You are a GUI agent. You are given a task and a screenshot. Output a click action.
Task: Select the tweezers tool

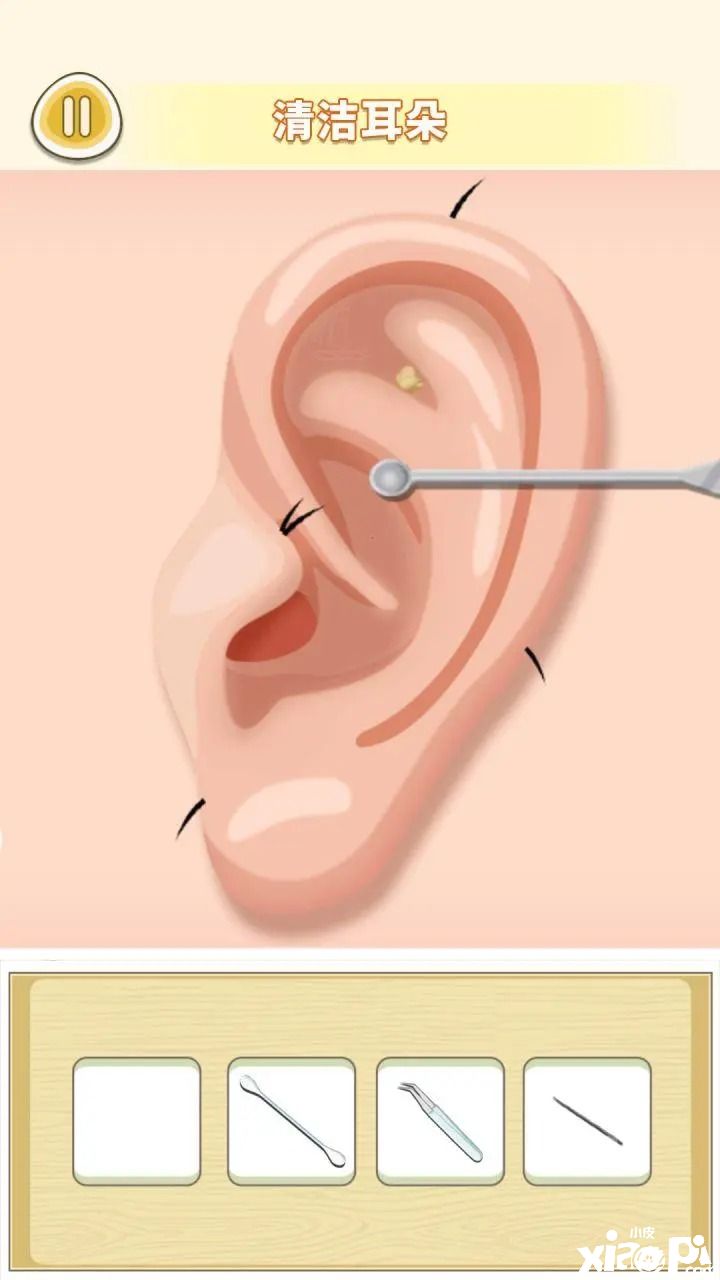pos(440,1120)
